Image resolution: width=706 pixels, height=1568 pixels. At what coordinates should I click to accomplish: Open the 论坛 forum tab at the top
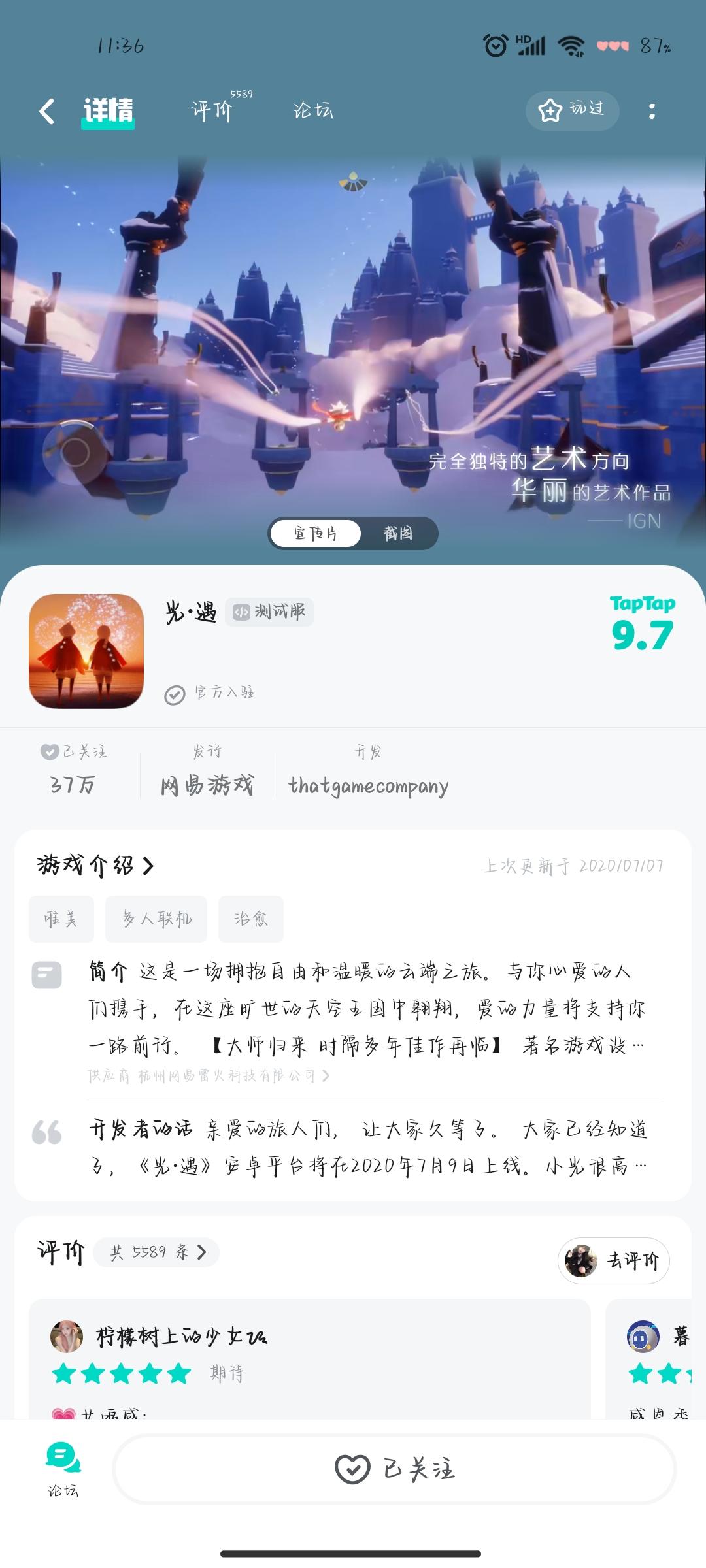click(x=312, y=110)
